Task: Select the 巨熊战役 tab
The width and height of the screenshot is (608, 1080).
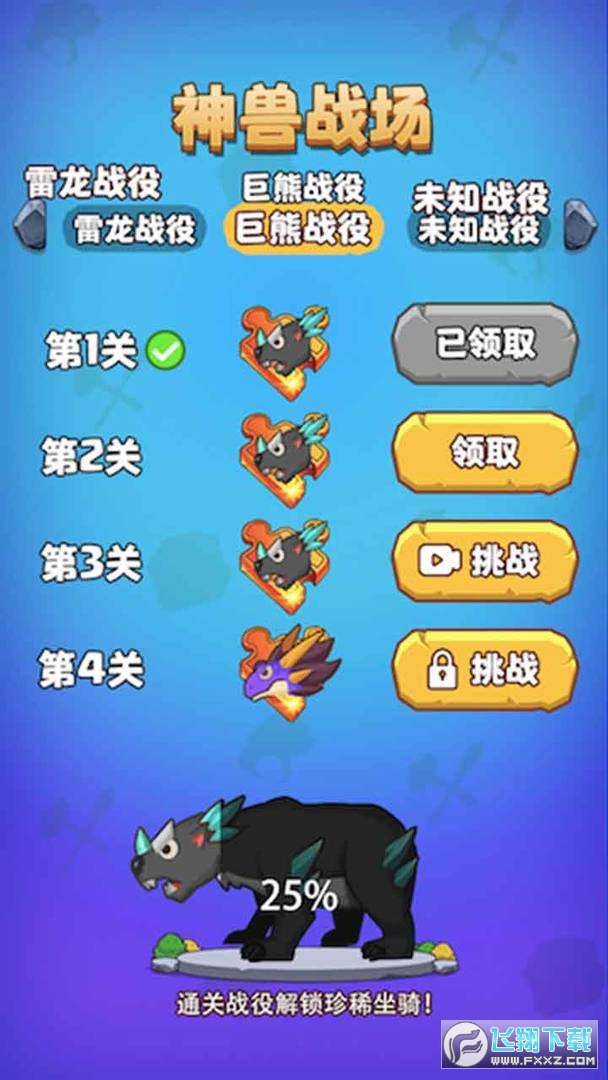Action: click(x=302, y=227)
